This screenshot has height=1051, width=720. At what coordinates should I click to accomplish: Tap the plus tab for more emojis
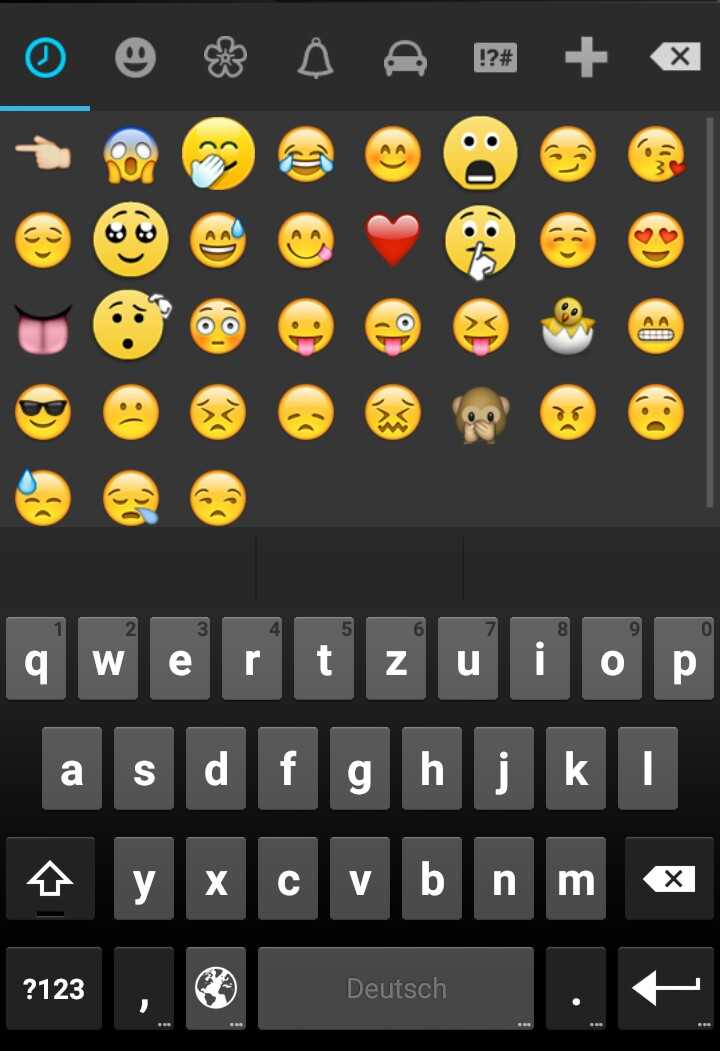pos(586,59)
